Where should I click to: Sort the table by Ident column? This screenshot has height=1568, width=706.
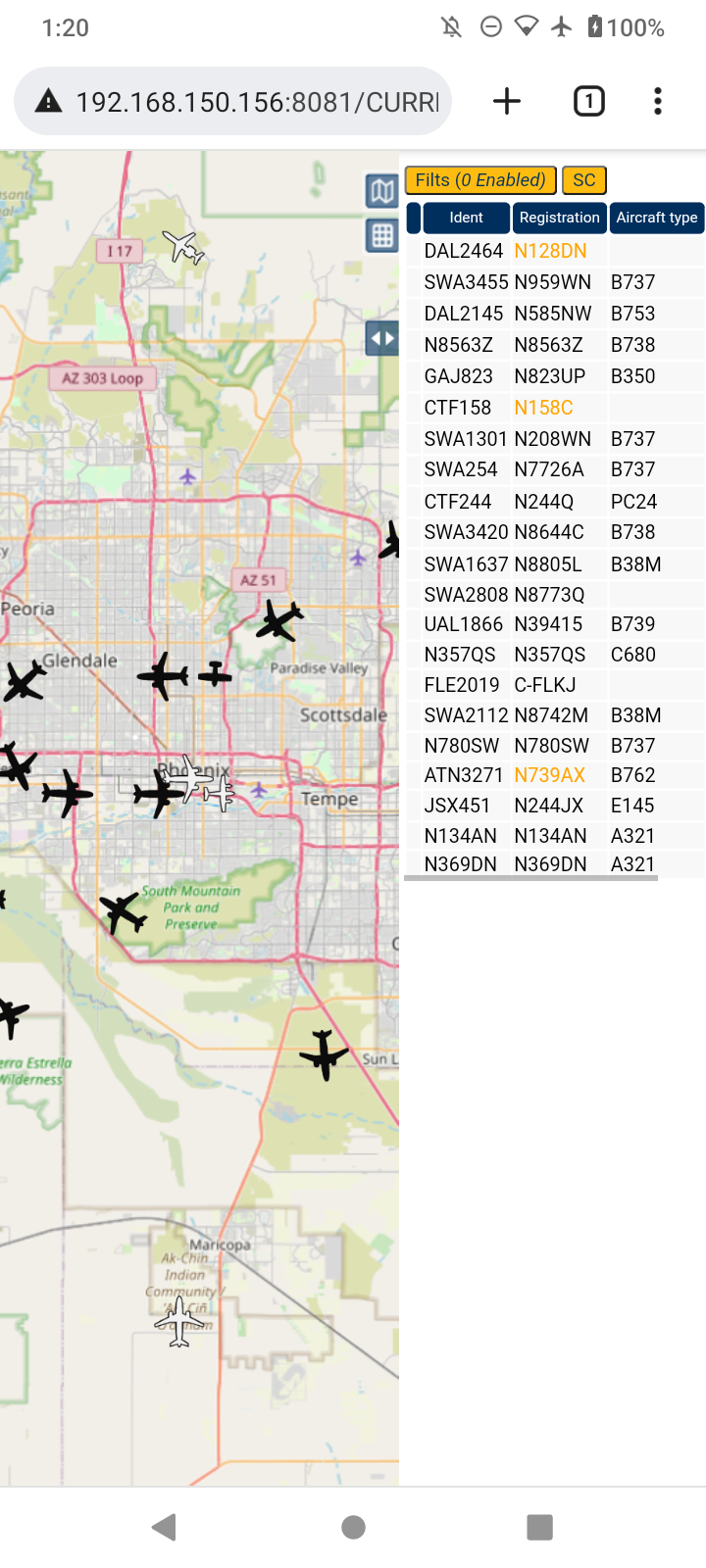[x=466, y=218]
